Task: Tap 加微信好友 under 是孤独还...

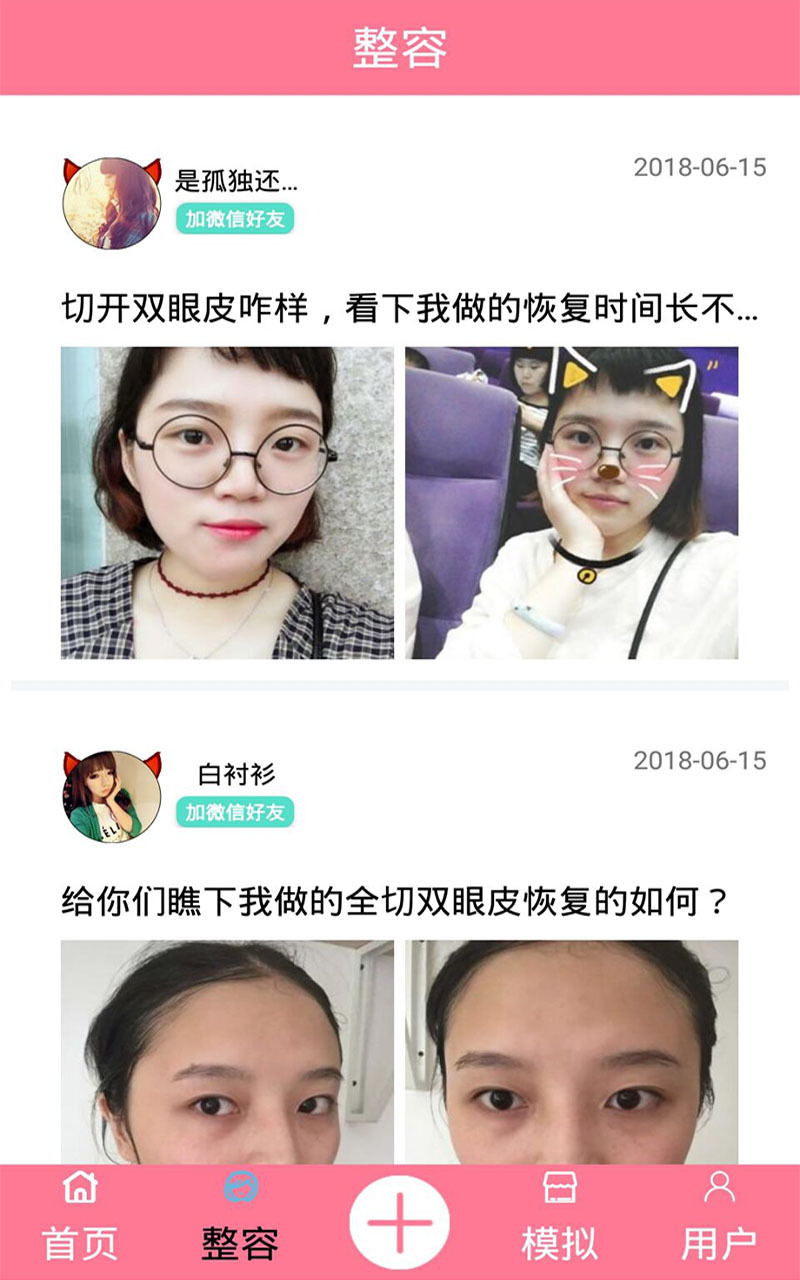Action: [x=235, y=219]
